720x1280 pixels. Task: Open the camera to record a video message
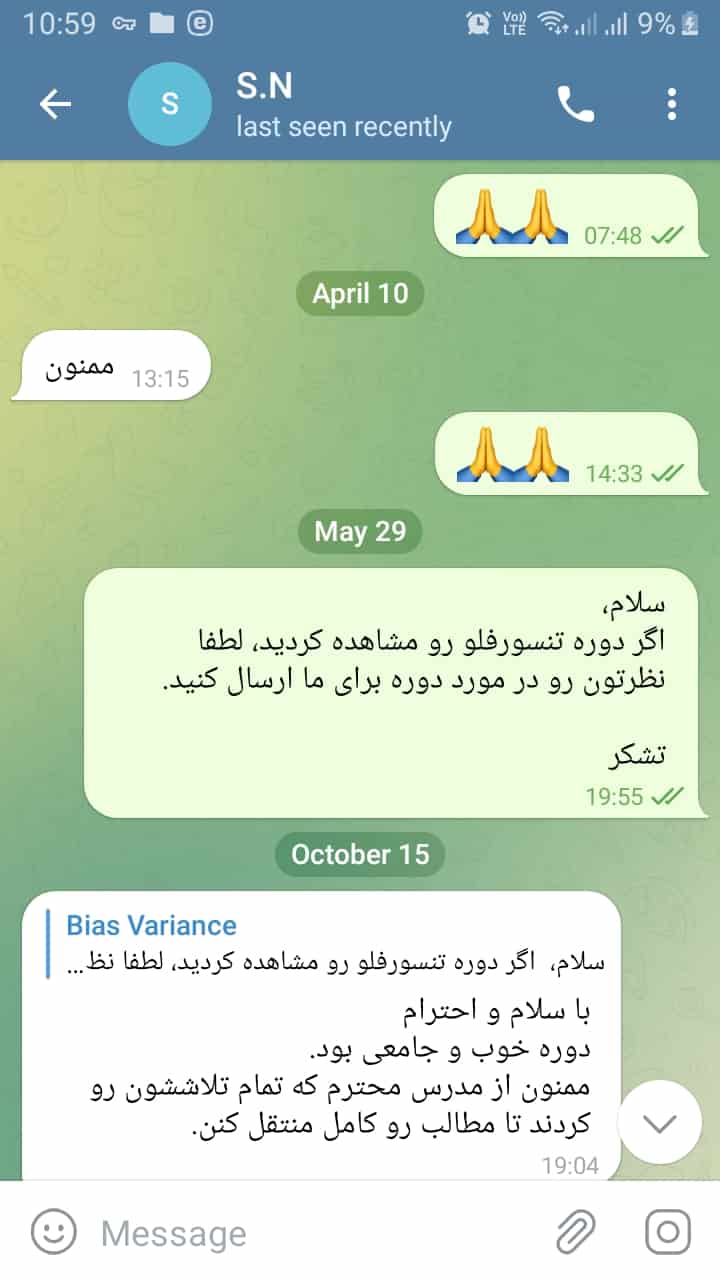pyautogui.click(x=668, y=1232)
